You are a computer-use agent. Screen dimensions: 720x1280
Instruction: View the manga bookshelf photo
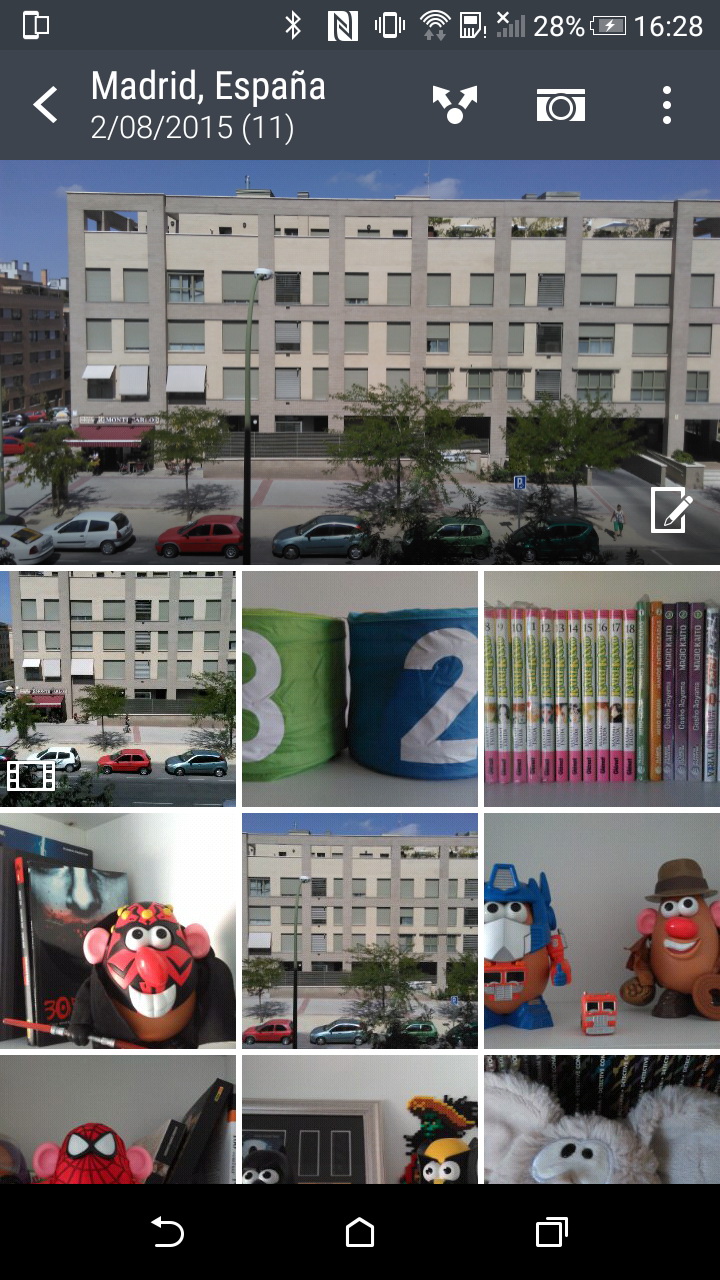[602, 688]
